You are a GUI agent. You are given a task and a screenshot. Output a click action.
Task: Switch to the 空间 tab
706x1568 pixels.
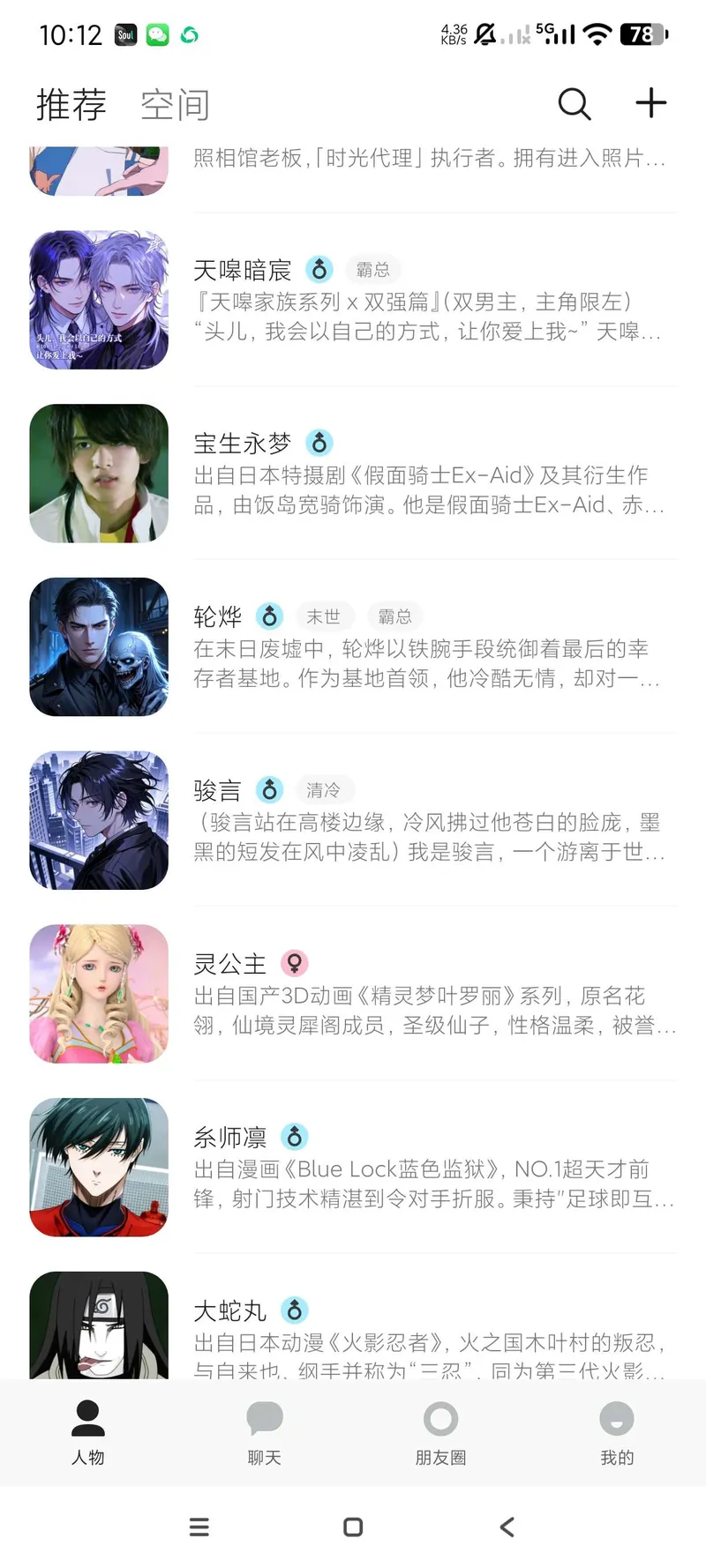tap(175, 104)
